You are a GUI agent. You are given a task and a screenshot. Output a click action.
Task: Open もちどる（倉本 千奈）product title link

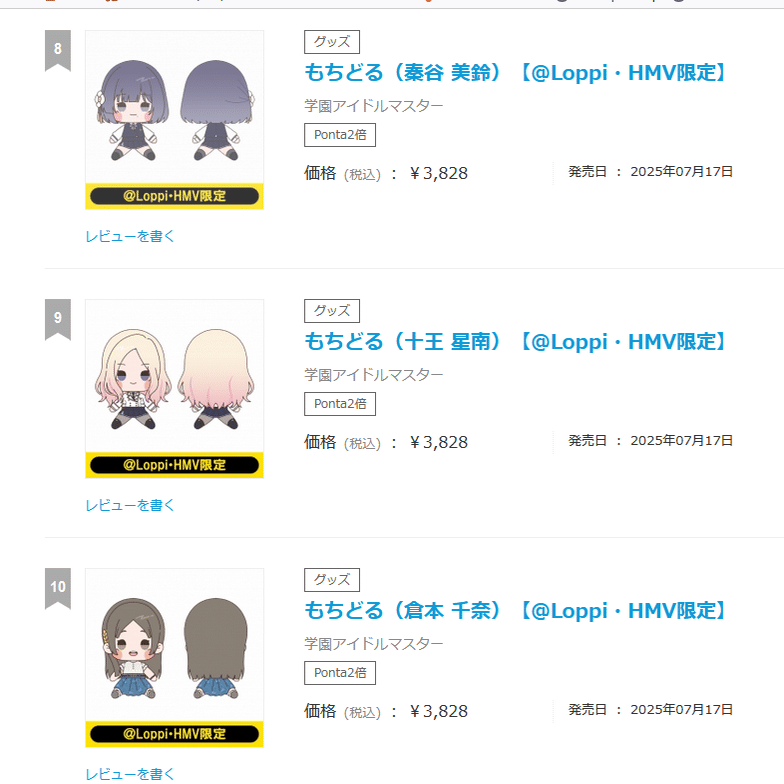515,610
